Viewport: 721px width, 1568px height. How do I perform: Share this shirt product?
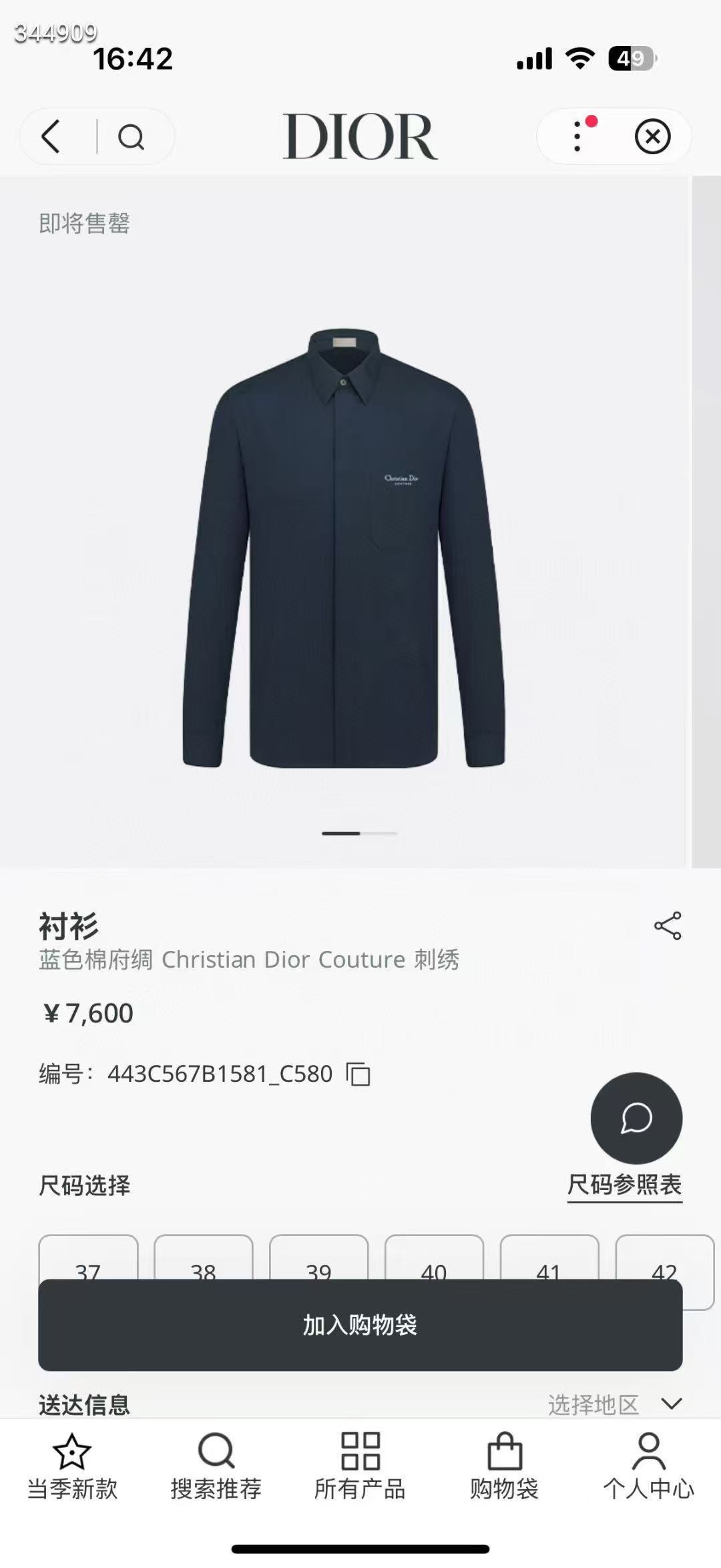click(x=668, y=926)
